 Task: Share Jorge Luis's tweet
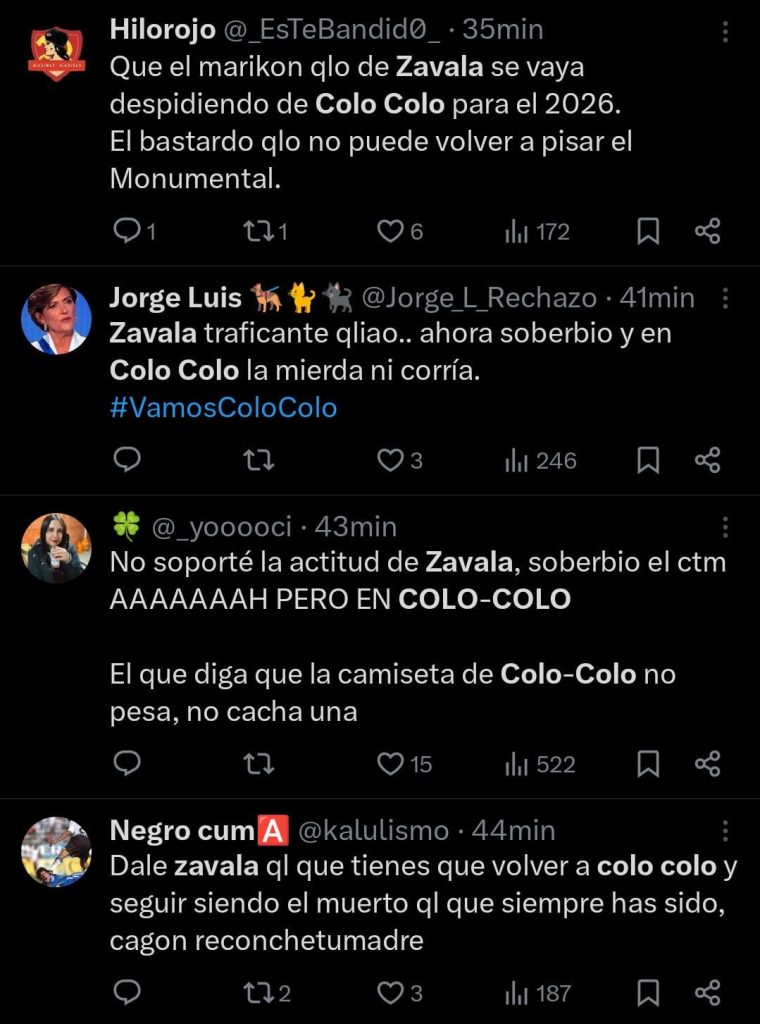pos(707,460)
